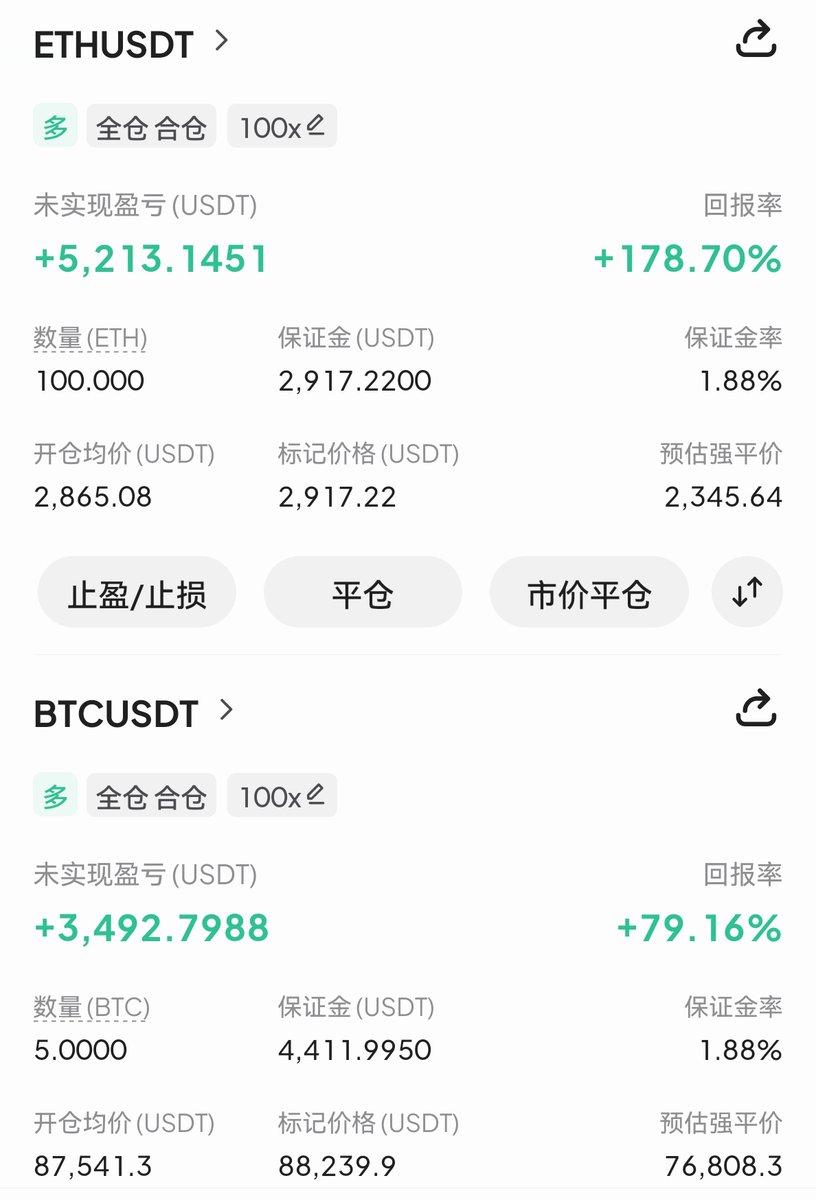
Task: Choose 市价平仓 for ETHUSDT
Action: pos(589,594)
